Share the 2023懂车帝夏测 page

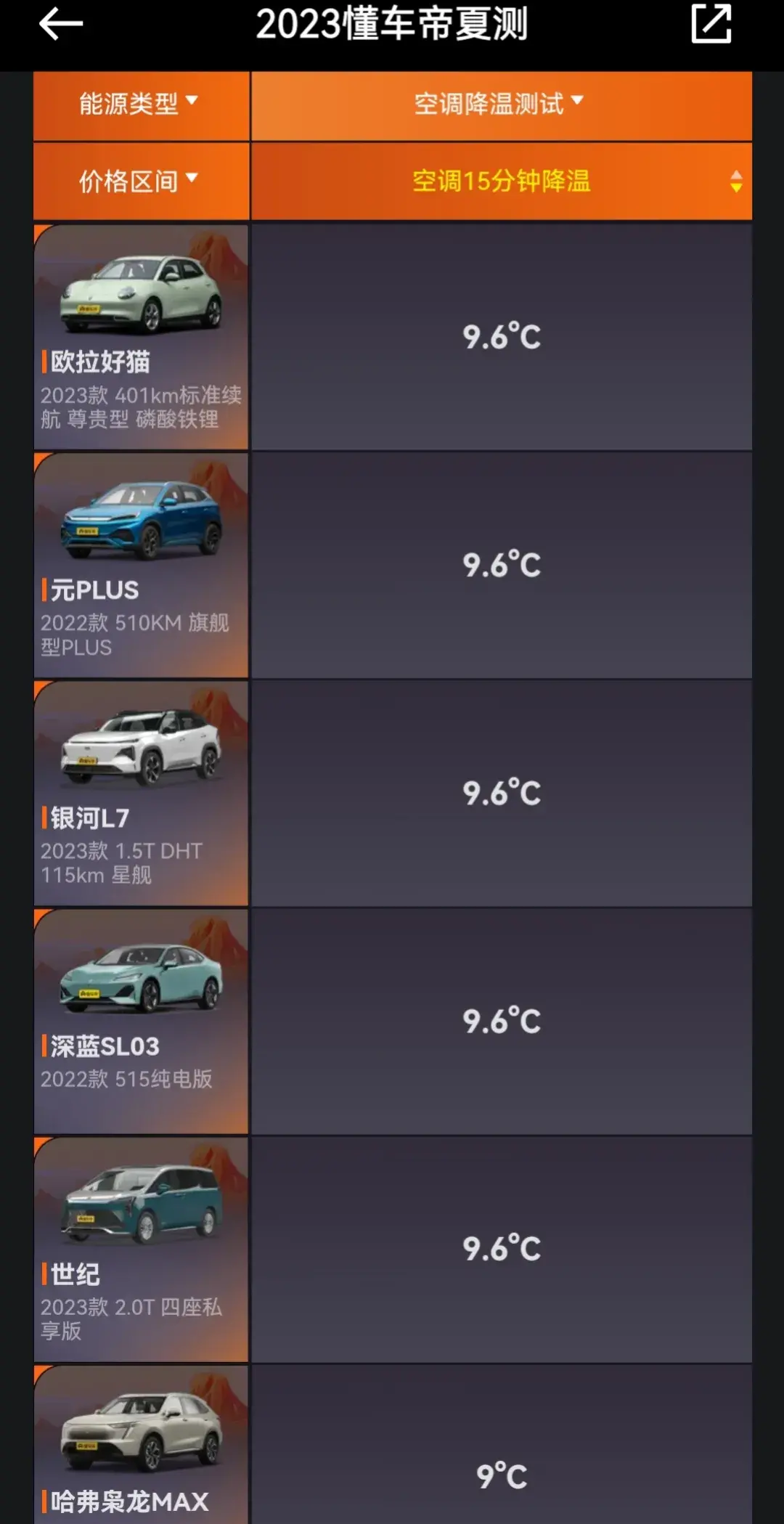pyautogui.click(x=711, y=25)
